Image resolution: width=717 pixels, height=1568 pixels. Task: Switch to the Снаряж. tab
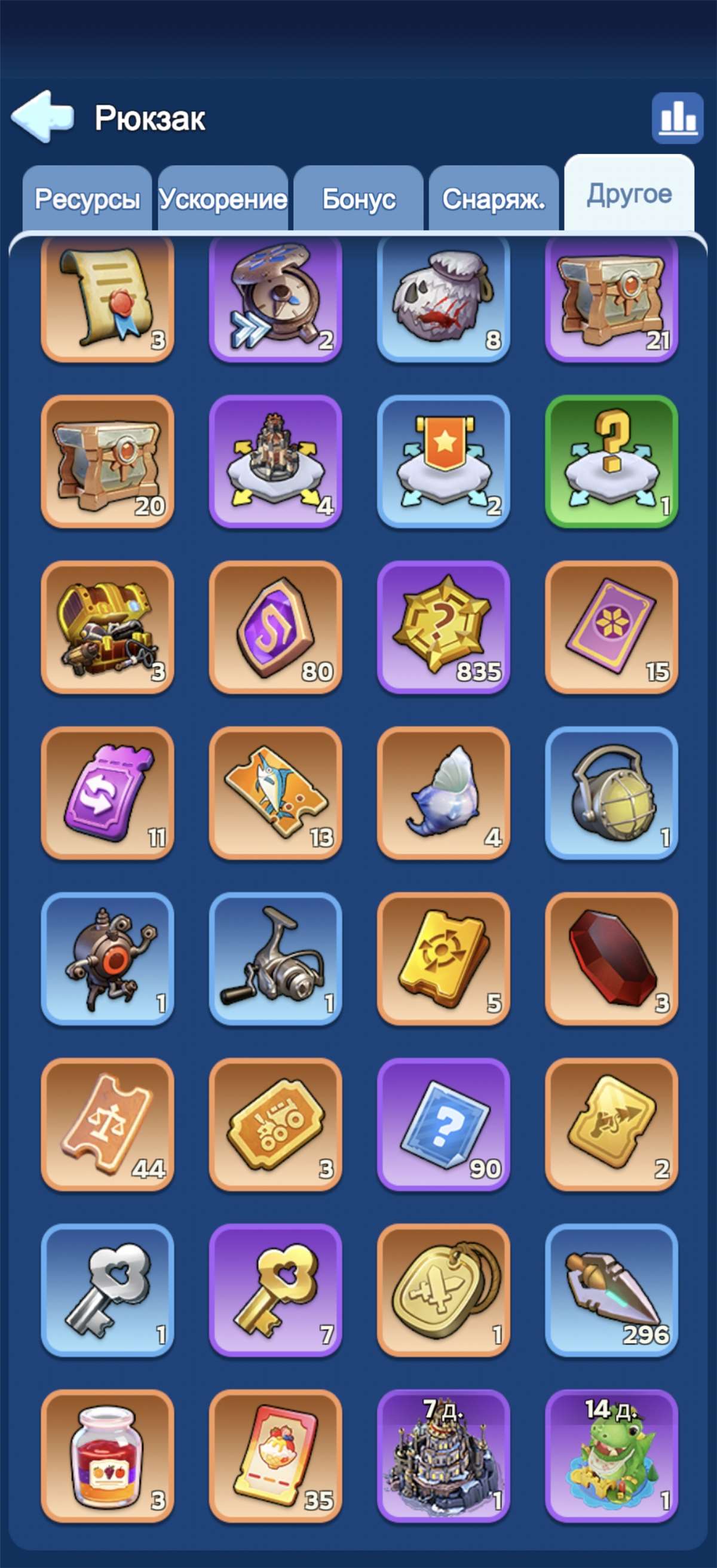tap(494, 199)
